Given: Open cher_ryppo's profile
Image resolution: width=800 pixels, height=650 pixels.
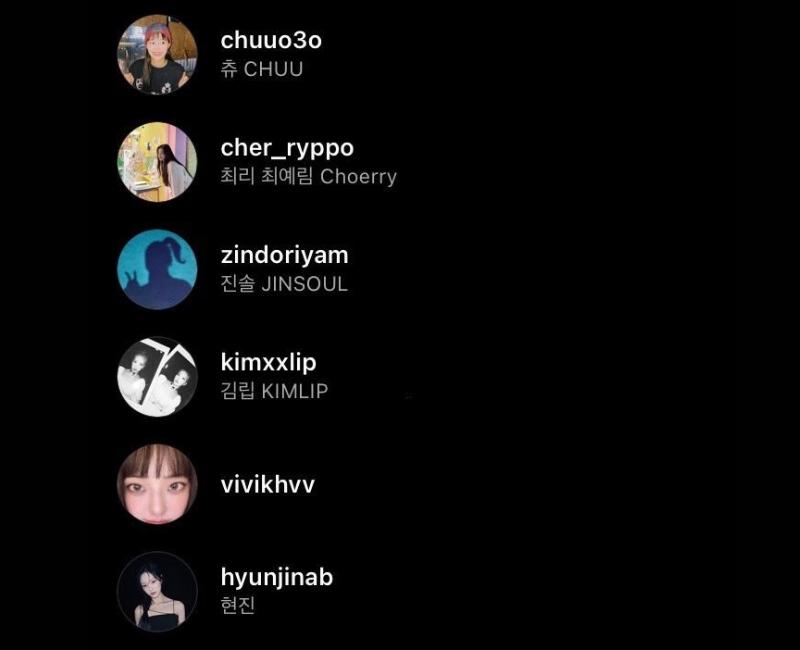Looking at the screenshot, I should click(x=287, y=148).
